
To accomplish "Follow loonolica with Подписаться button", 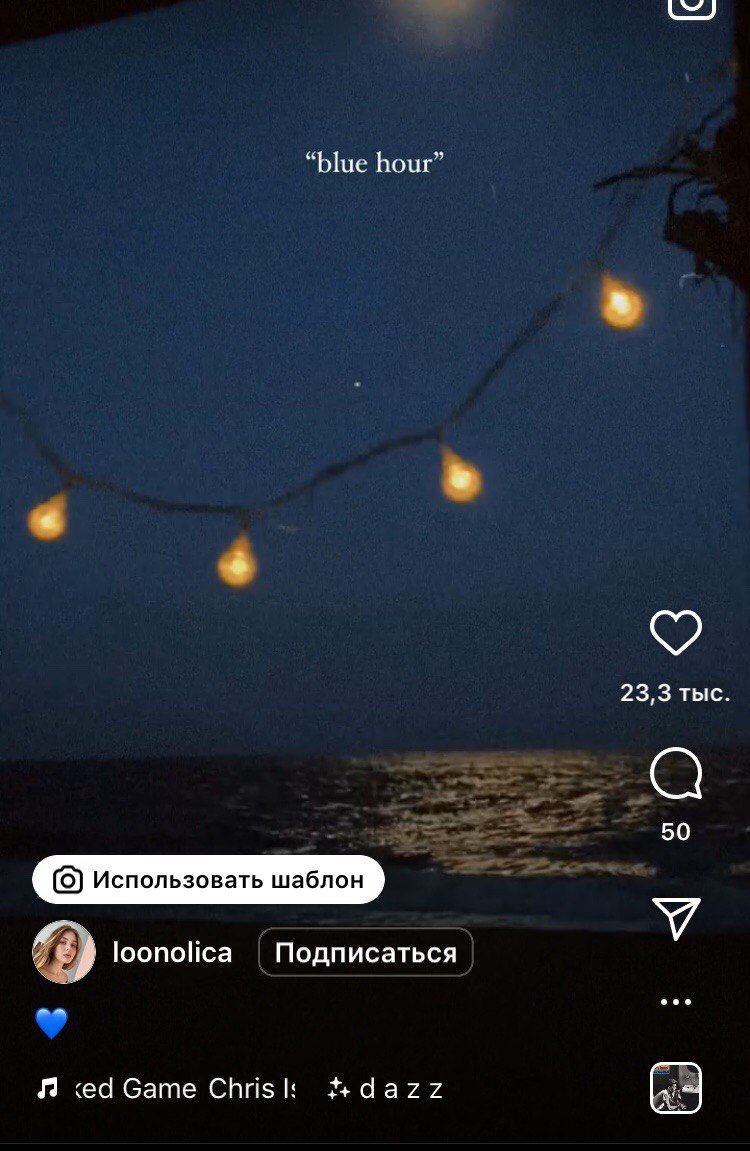I will point(365,953).
